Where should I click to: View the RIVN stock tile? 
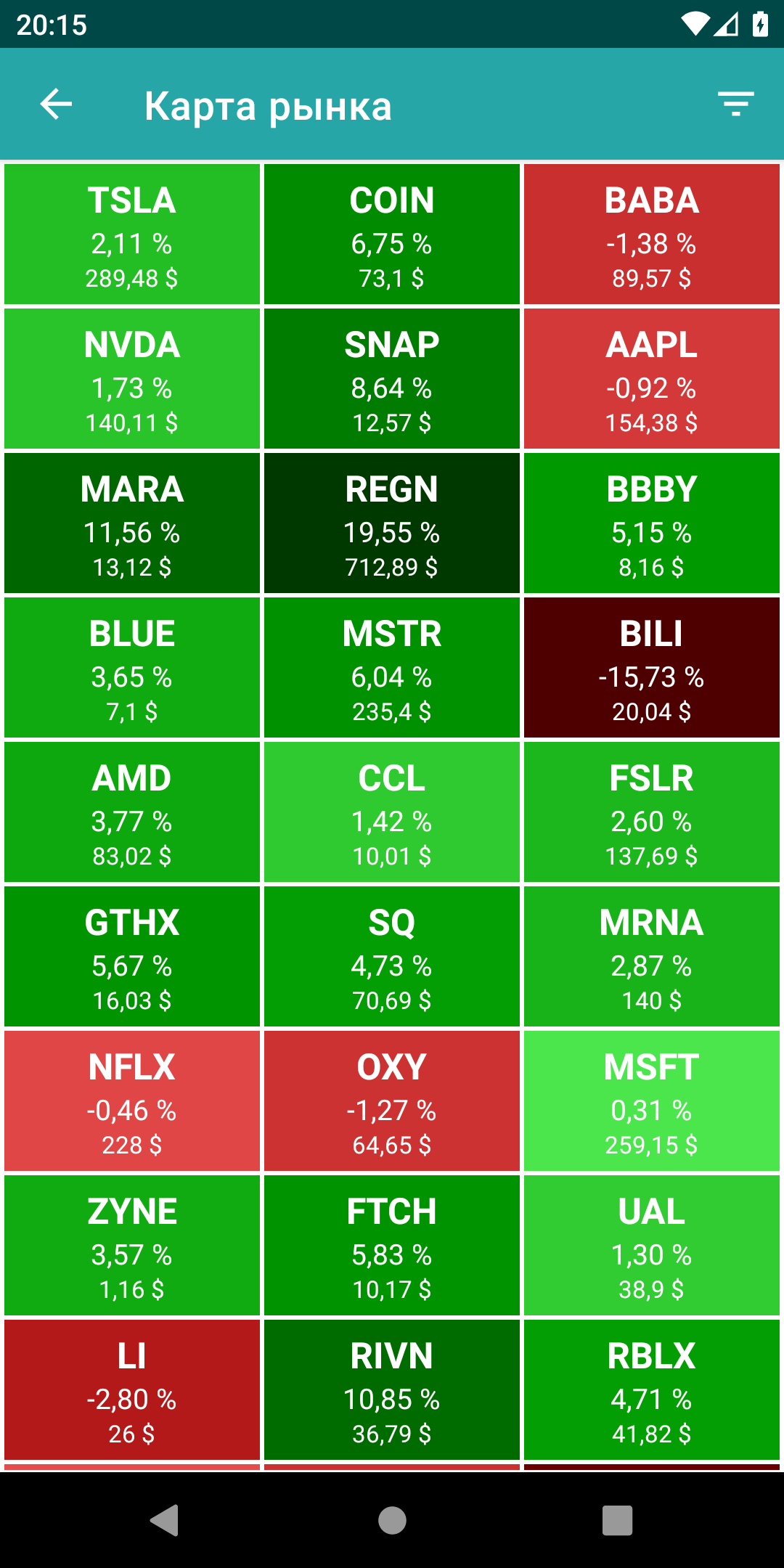coord(391,1390)
